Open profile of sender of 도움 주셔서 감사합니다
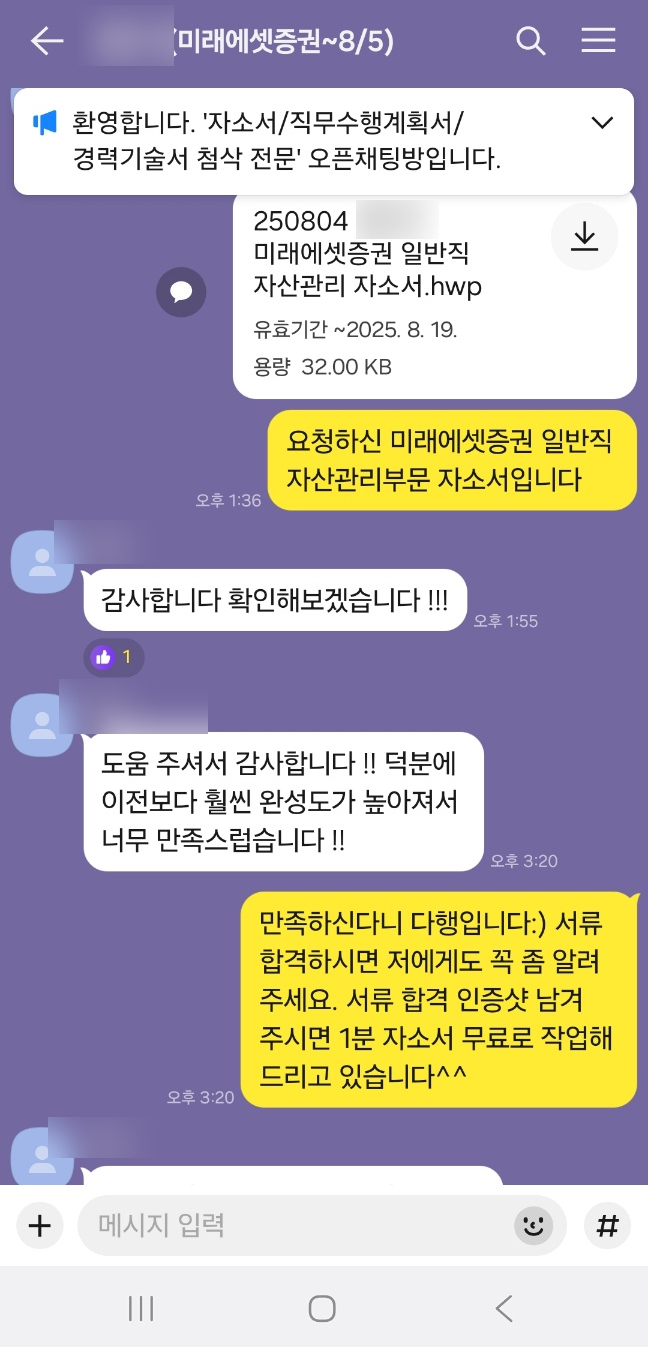The height and width of the screenshot is (1347, 648). click(42, 724)
